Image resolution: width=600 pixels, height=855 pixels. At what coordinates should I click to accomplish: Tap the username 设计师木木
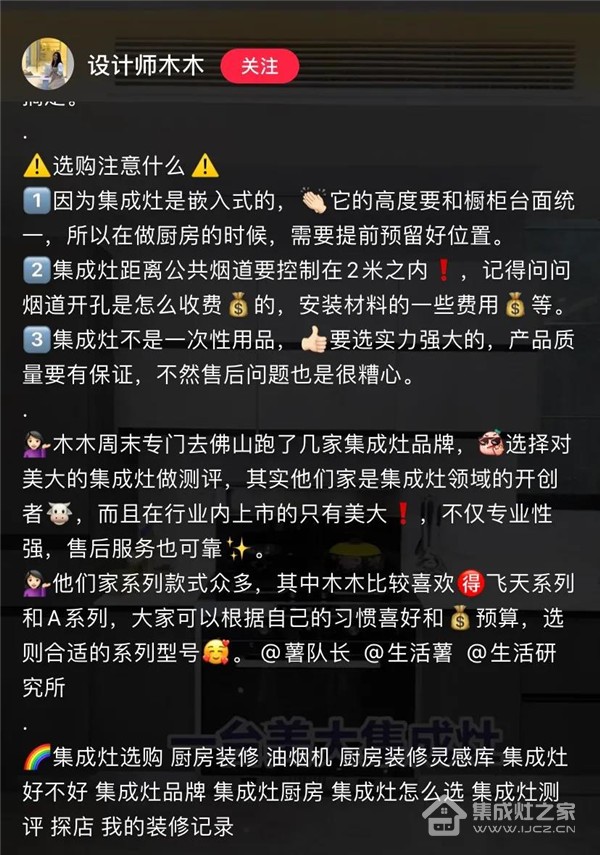[146, 67]
